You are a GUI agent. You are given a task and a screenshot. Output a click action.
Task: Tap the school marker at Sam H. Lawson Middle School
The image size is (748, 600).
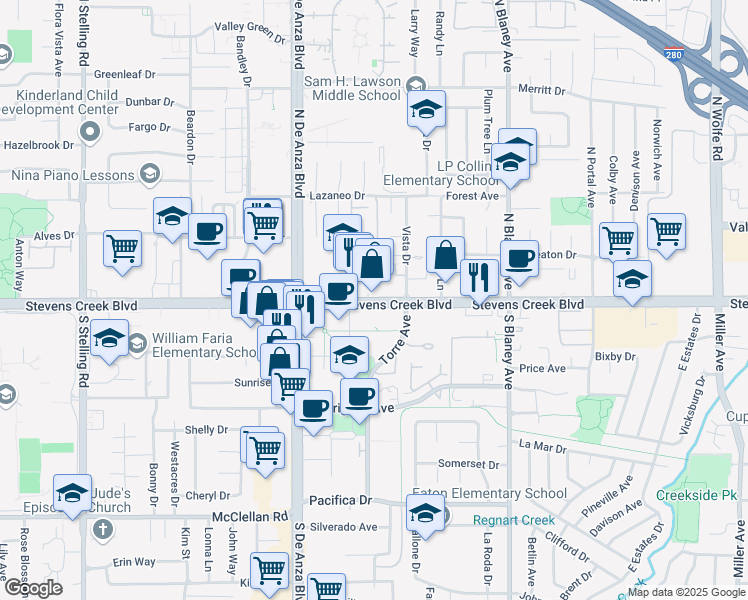[x=427, y=112]
